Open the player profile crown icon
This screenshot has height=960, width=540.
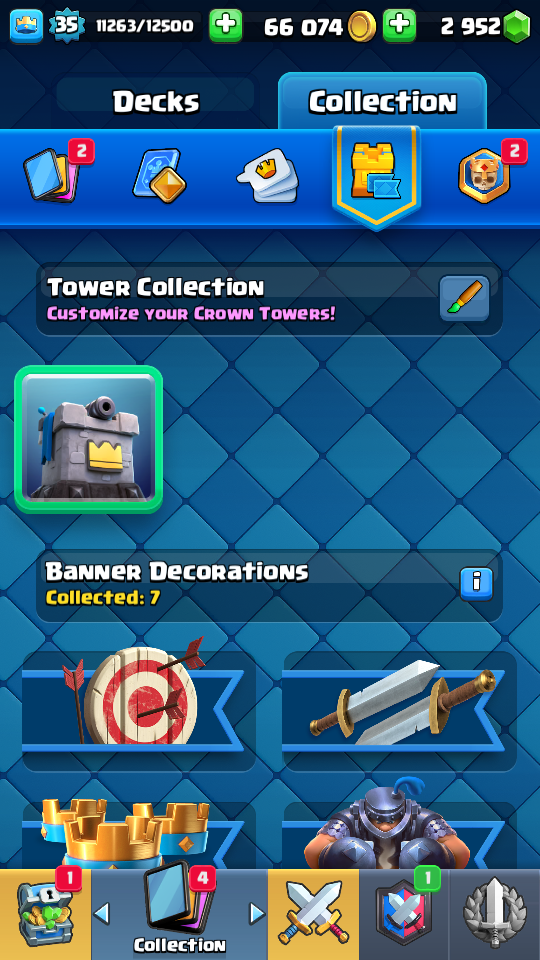[26, 26]
